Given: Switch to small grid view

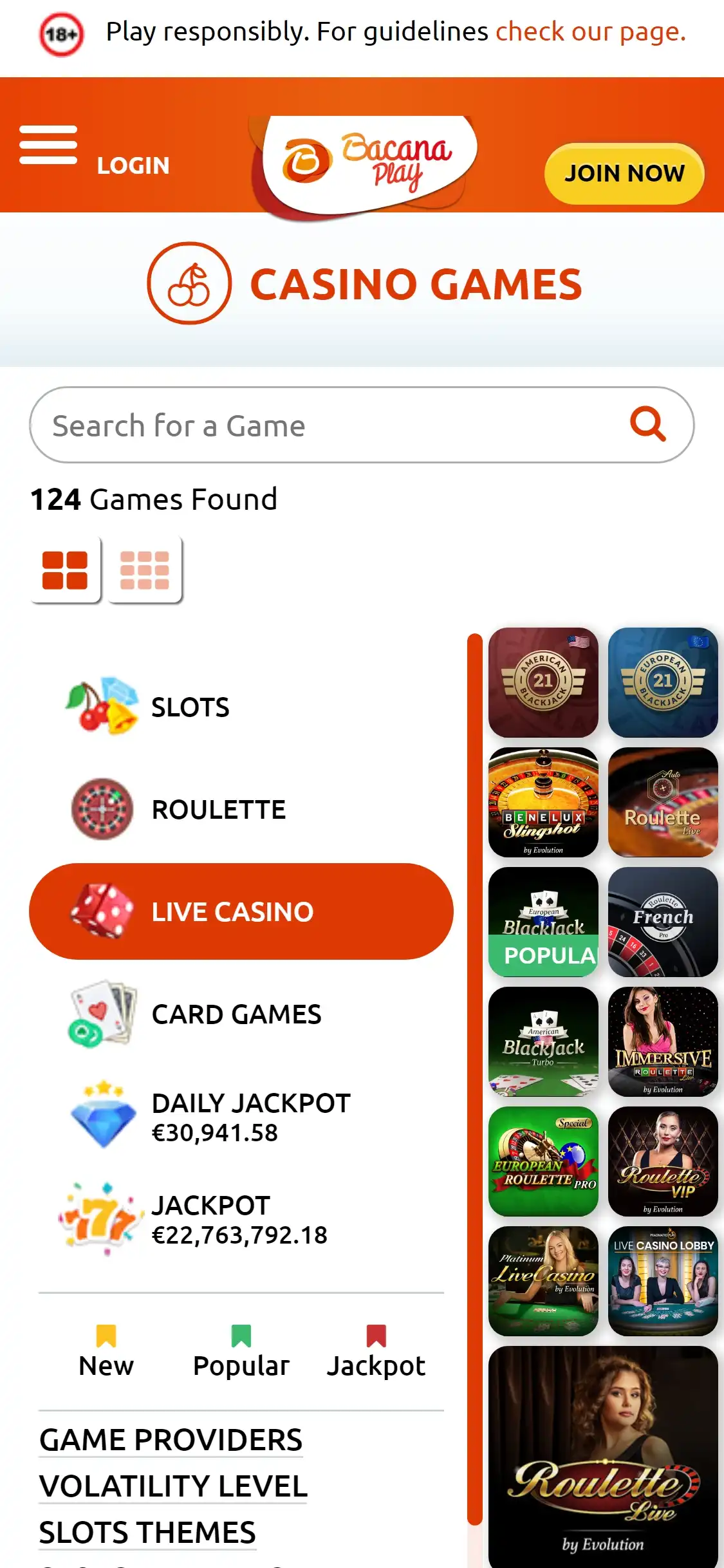Looking at the screenshot, I should [x=145, y=570].
